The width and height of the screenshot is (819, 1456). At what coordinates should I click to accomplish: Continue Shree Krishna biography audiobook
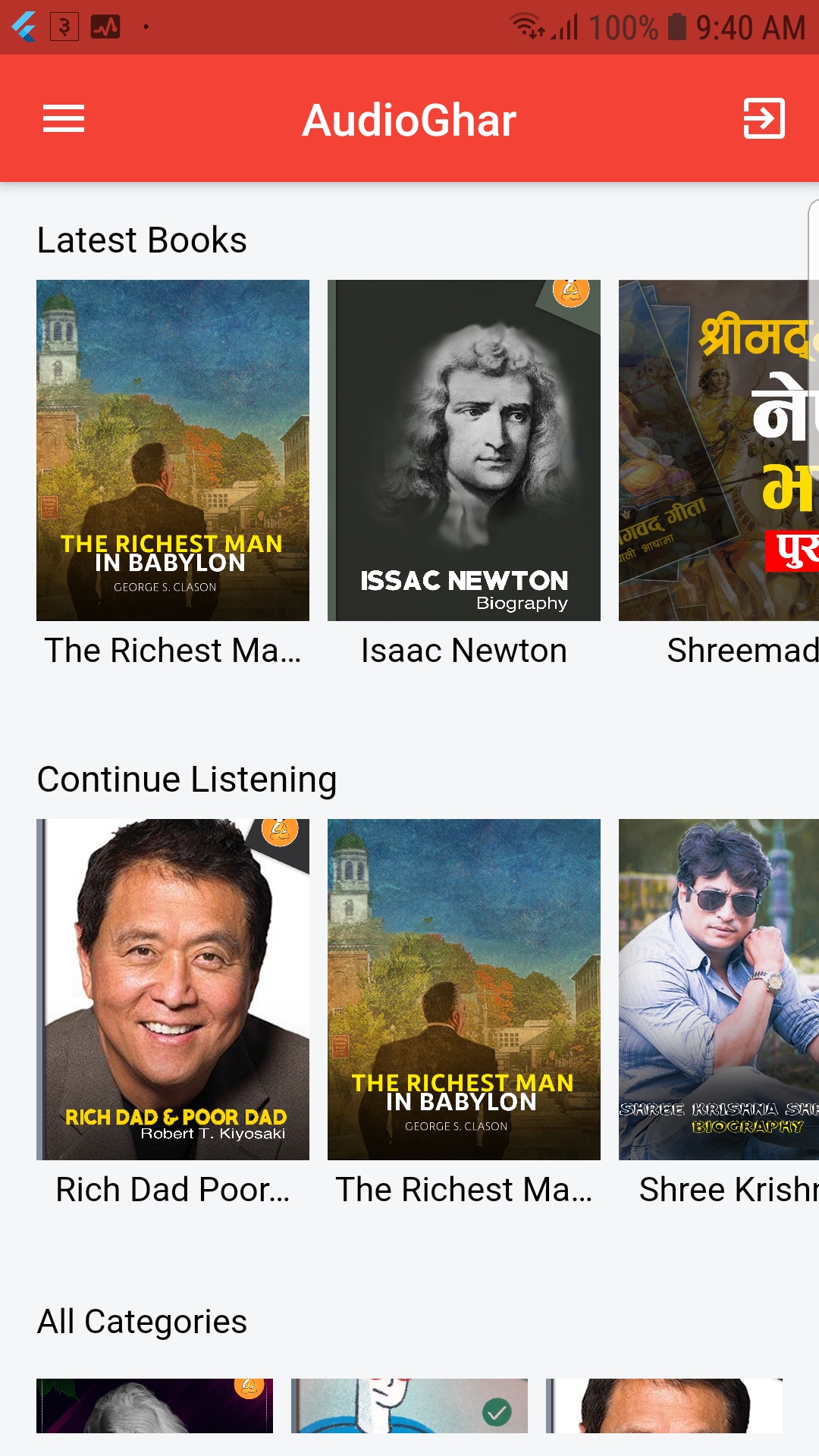[x=718, y=989]
